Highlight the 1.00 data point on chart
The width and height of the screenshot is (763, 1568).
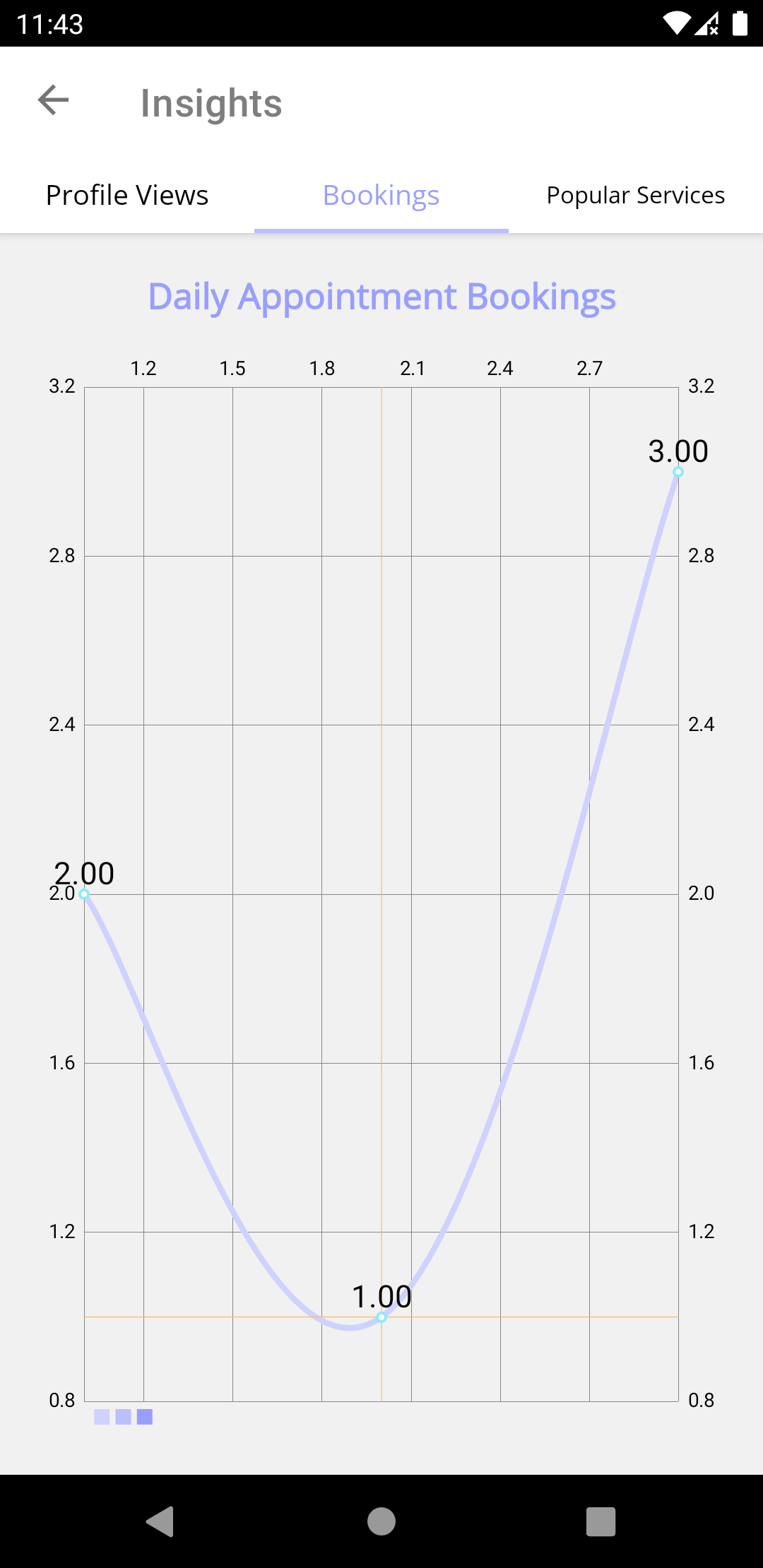click(381, 1317)
